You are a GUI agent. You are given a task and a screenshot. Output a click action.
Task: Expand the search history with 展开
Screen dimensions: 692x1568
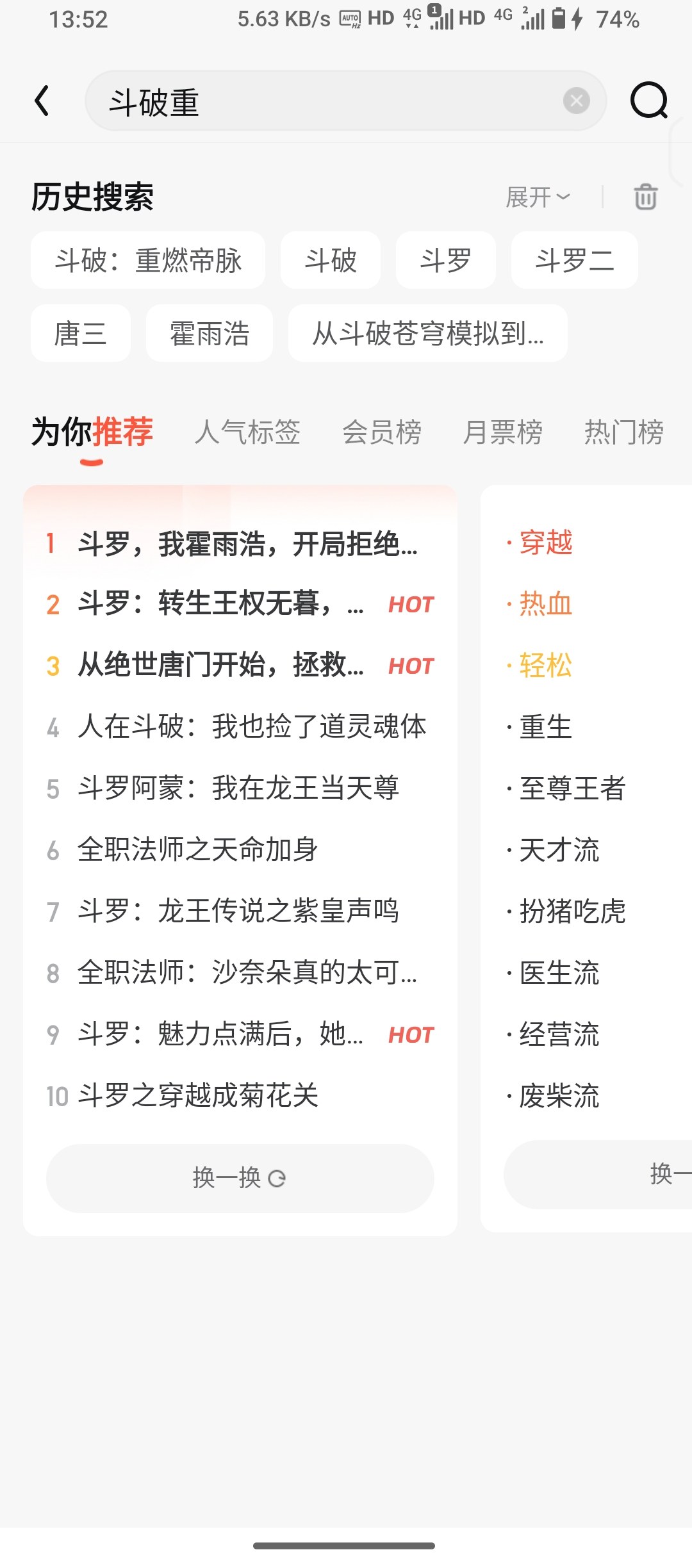click(538, 197)
